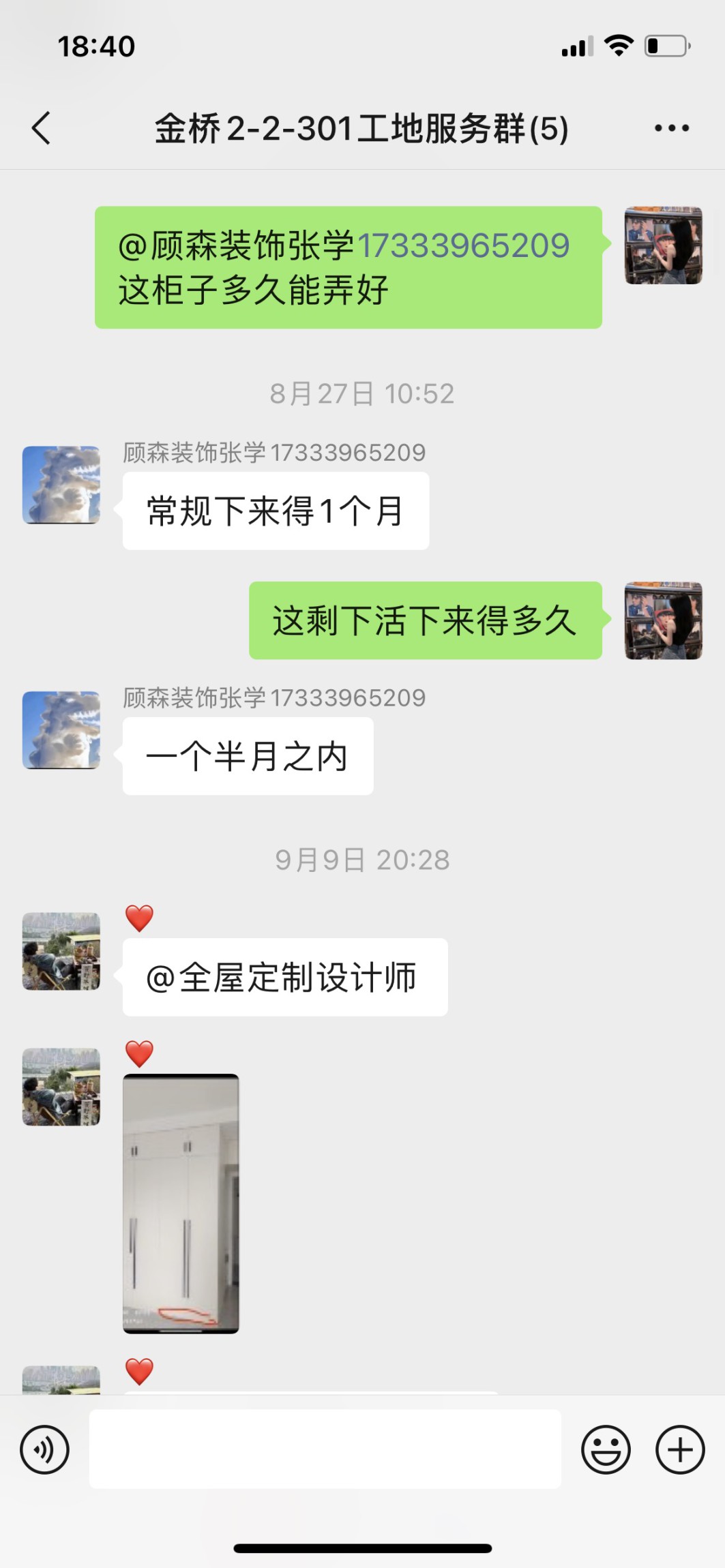
Task: Open sender avatar beside @全屋定制设计师 message
Action: (x=61, y=951)
